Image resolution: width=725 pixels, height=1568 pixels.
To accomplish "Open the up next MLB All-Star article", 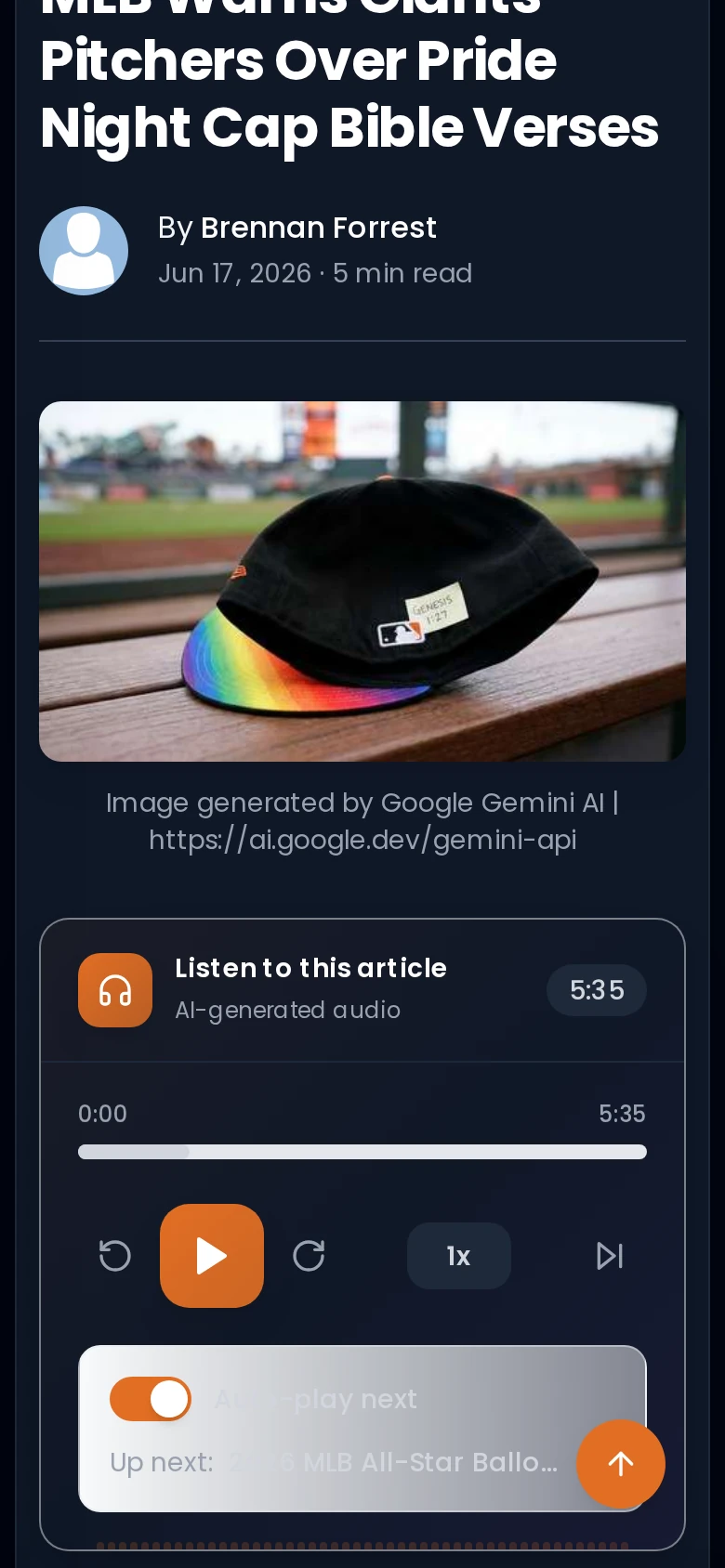I will point(393,1462).
